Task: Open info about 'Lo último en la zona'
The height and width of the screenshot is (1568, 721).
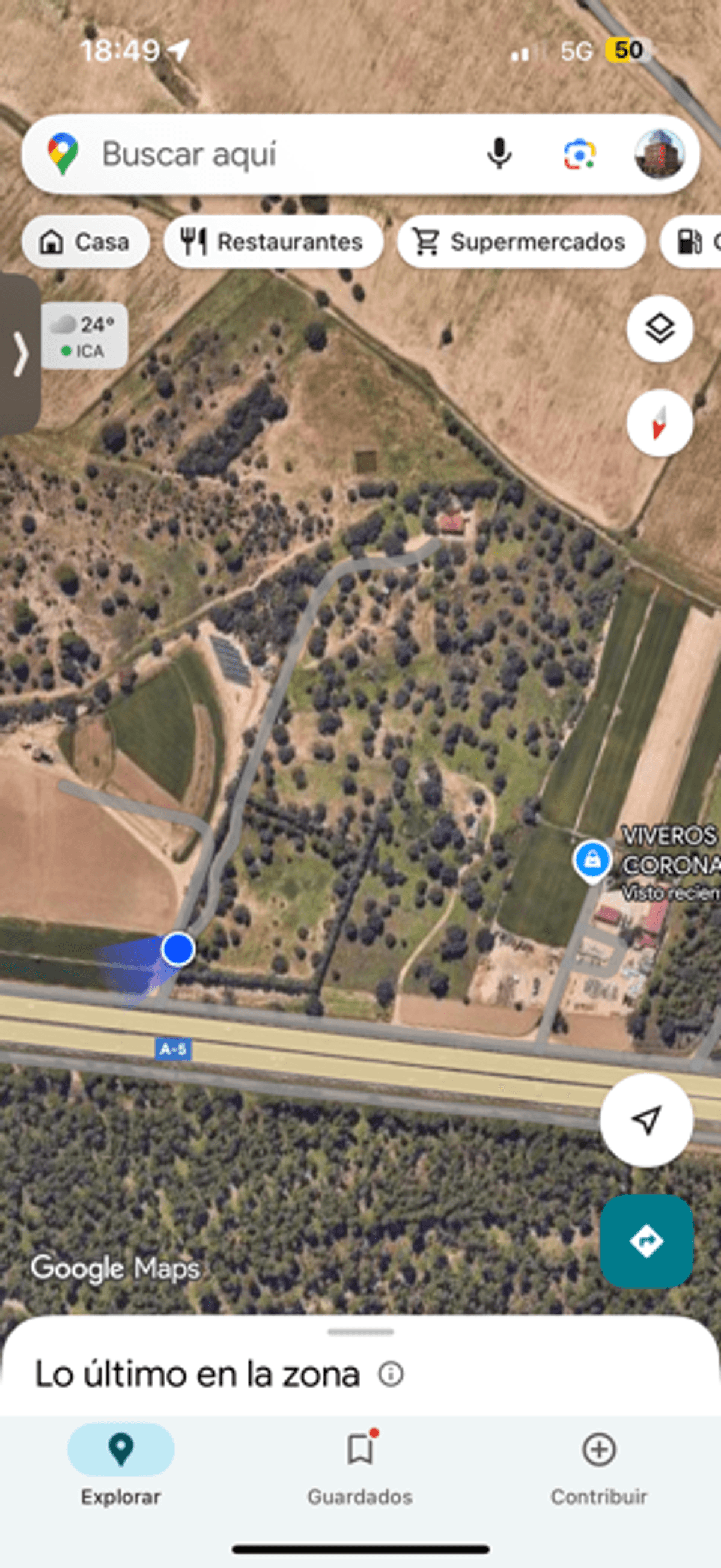Action: pos(391,1374)
